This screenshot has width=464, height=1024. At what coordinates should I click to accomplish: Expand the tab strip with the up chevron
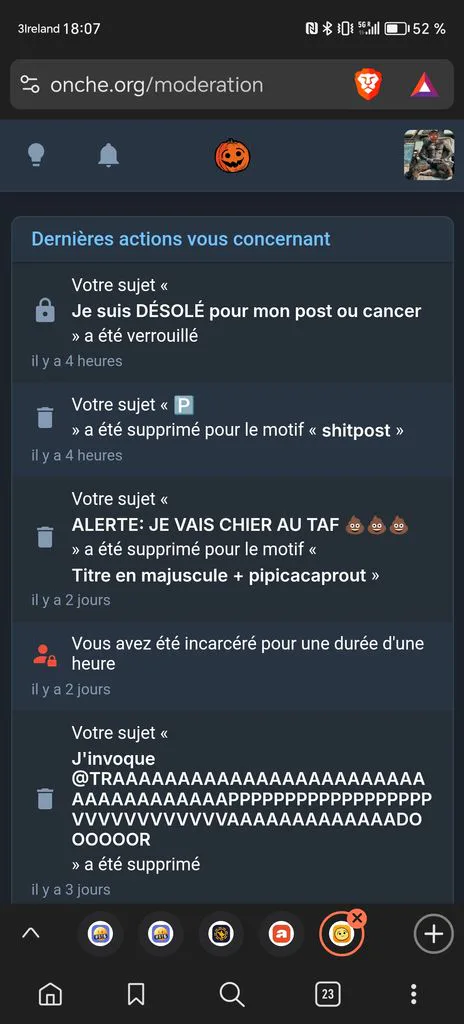[31, 934]
